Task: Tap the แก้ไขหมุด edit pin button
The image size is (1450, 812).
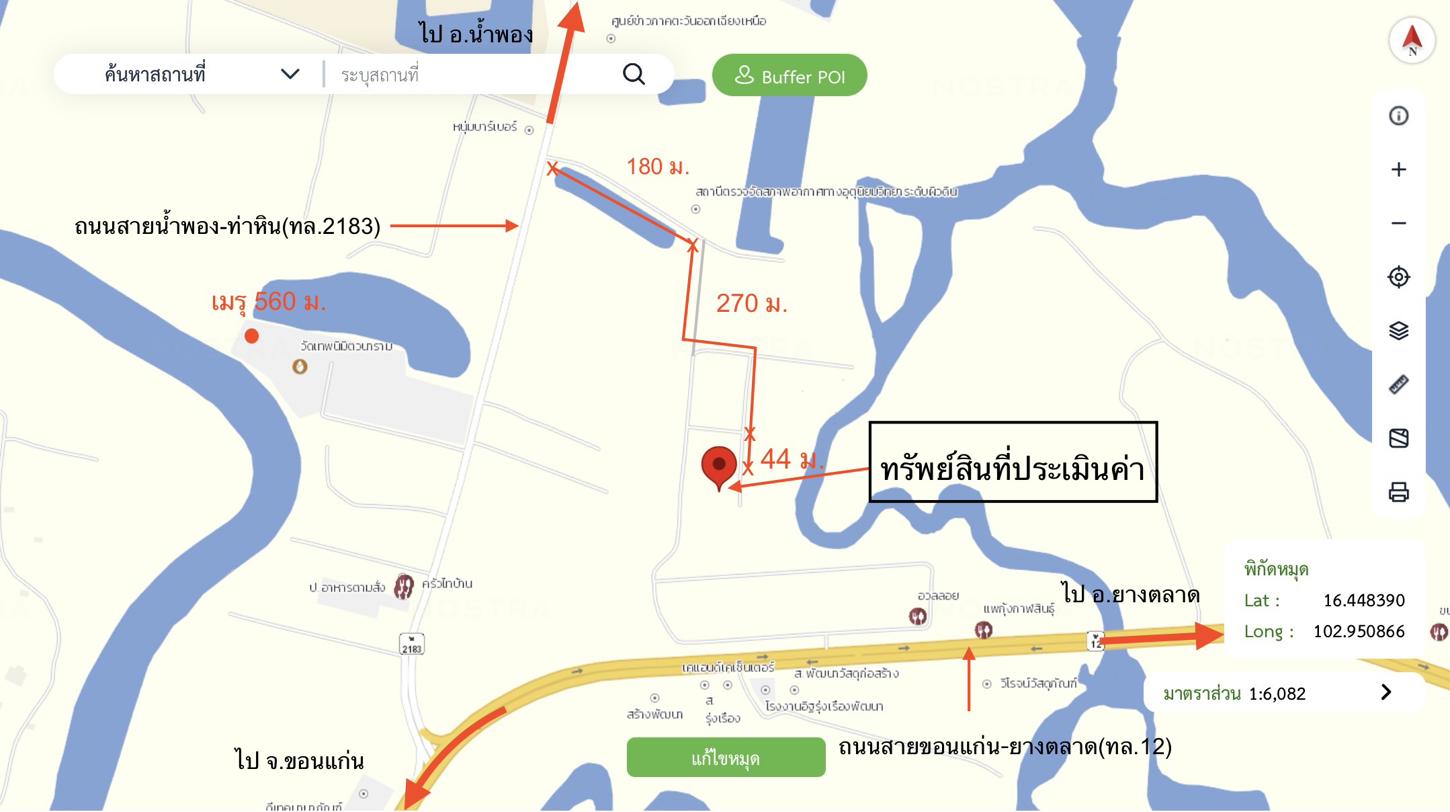Action: [726, 758]
